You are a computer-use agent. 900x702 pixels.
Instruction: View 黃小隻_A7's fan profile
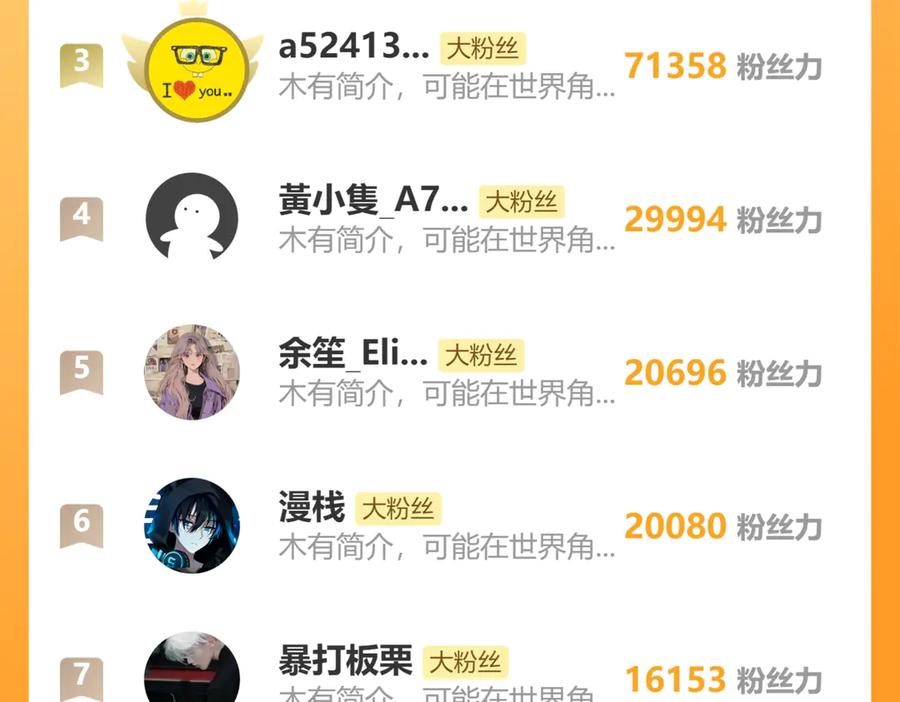tap(373, 201)
